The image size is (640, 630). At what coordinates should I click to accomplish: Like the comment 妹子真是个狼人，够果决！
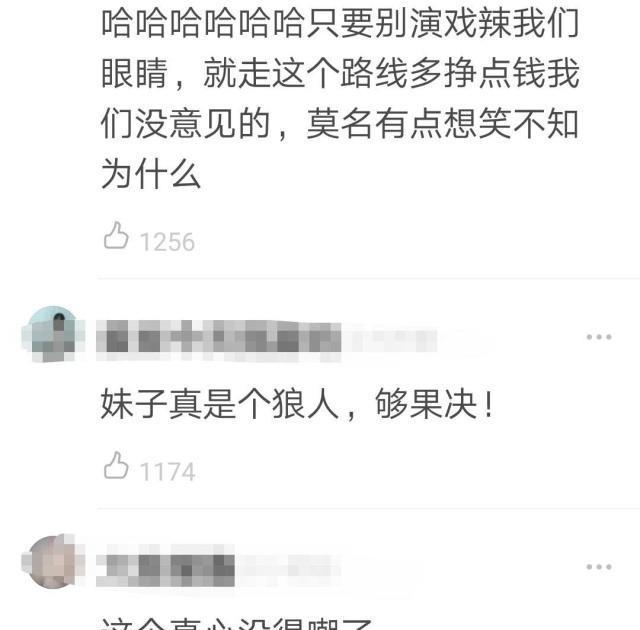coord(117,465)
